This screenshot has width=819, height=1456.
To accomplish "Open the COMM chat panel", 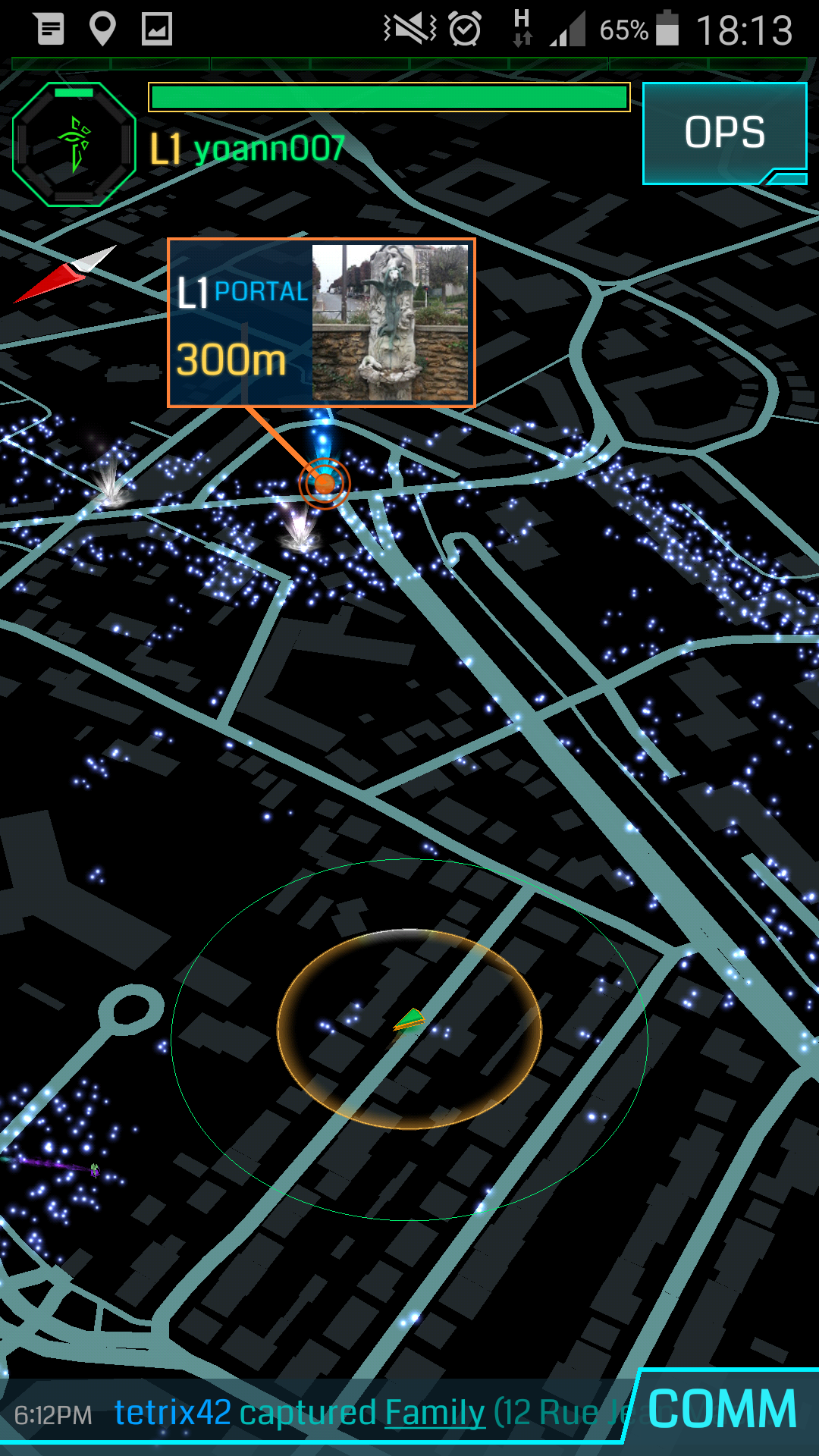I will coord(720,1409).
